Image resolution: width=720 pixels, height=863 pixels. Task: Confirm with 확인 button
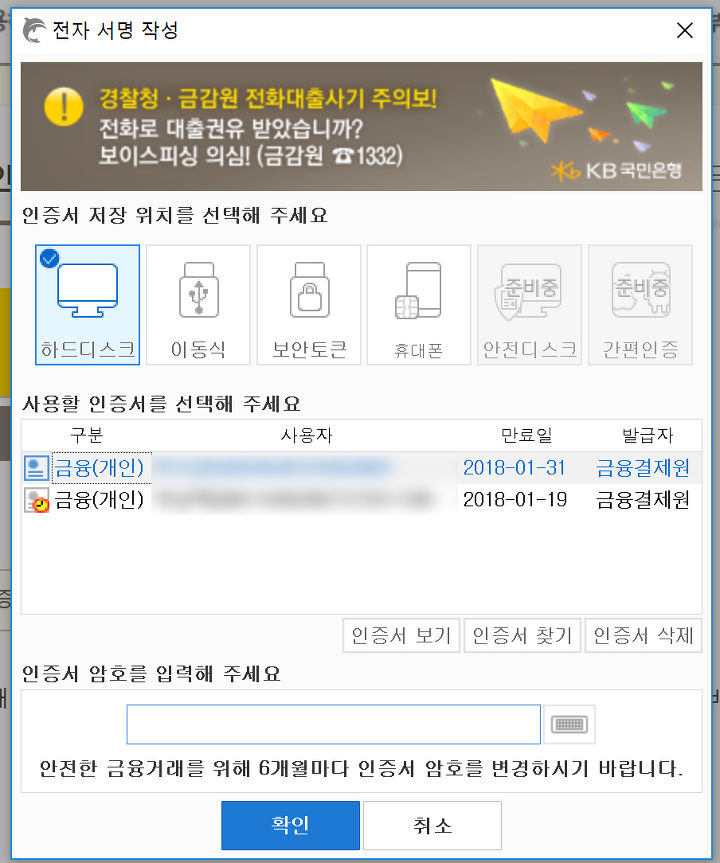pos(290,825)
